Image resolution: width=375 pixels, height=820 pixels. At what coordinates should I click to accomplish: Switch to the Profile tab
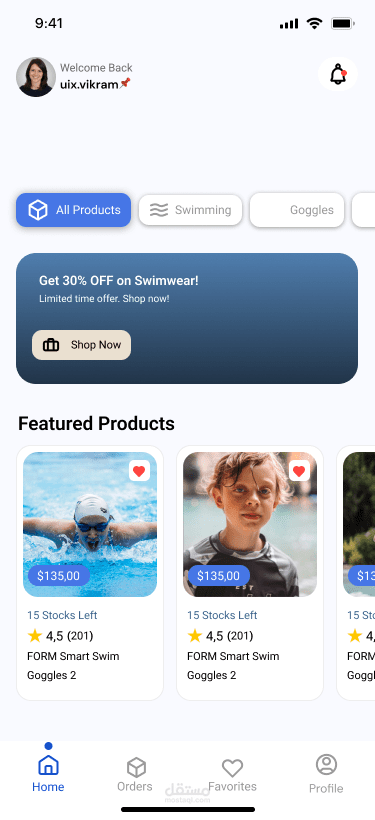pyautogui.click(x=326, y=775)
